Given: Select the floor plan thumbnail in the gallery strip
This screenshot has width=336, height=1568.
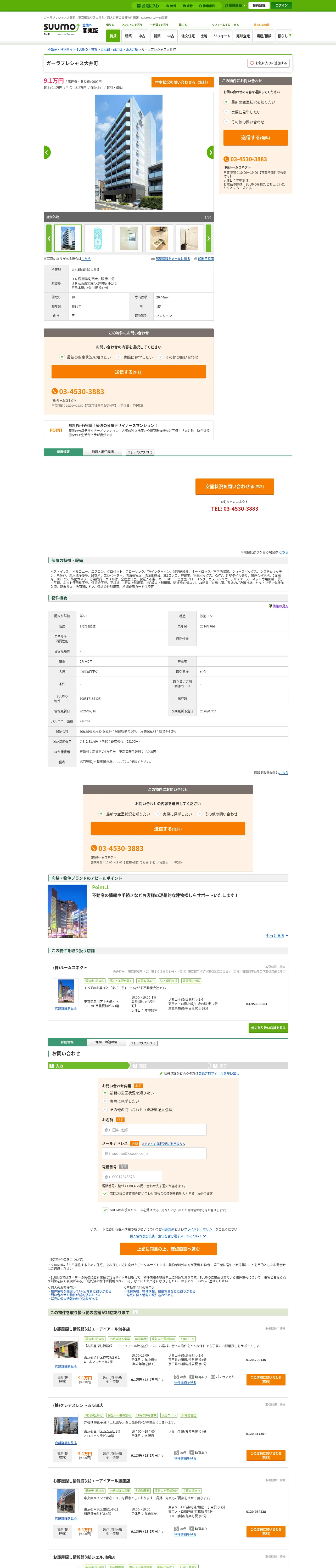Looking at the screenshot, I should coord(98,239).
